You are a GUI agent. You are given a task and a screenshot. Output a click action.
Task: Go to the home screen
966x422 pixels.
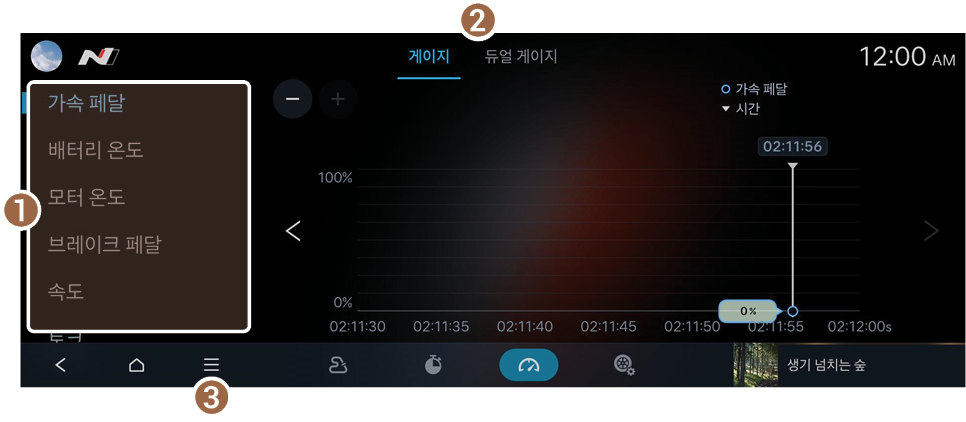pyautogui.click(x=136, y=365)
